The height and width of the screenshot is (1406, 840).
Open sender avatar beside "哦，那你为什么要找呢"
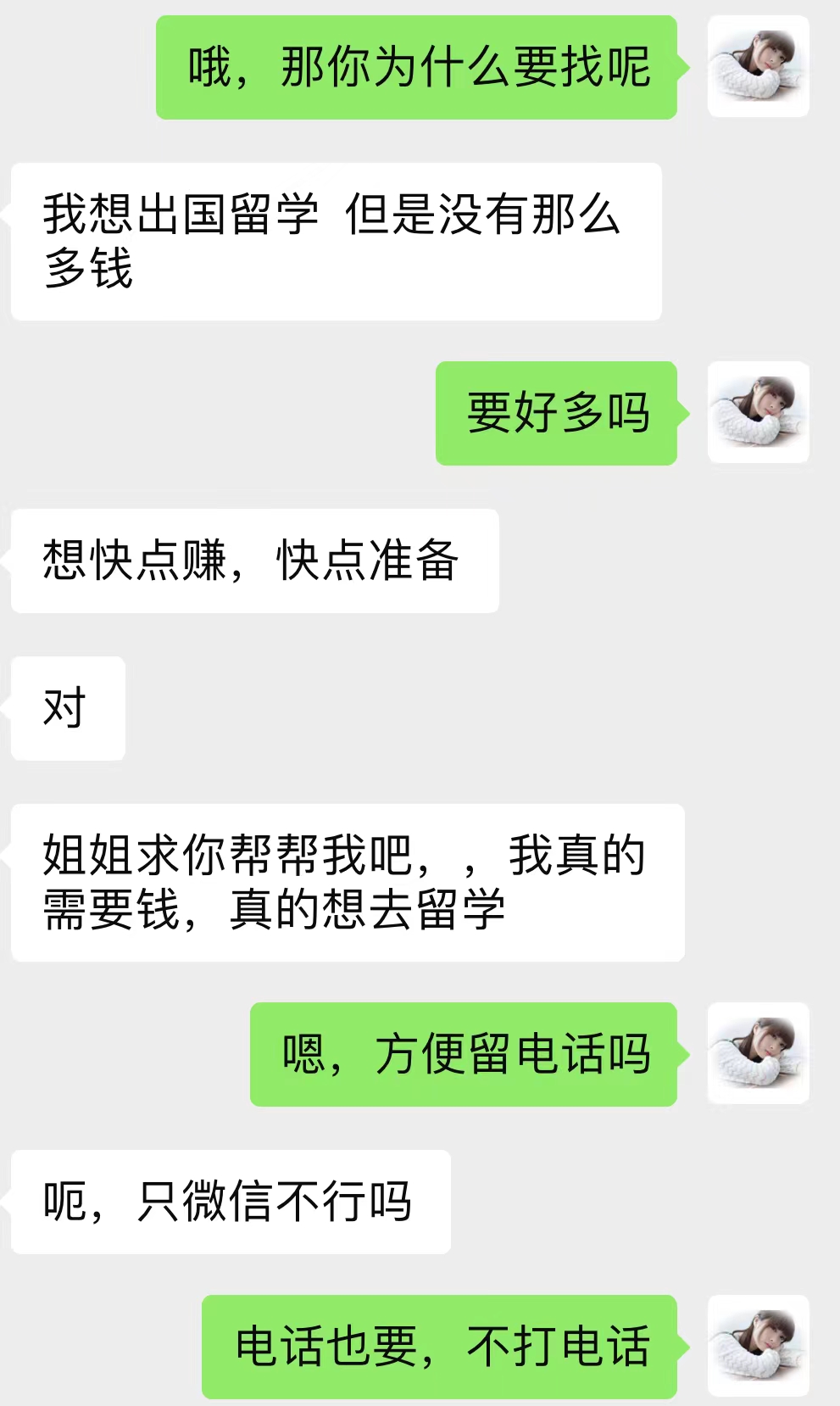[758, 66]
